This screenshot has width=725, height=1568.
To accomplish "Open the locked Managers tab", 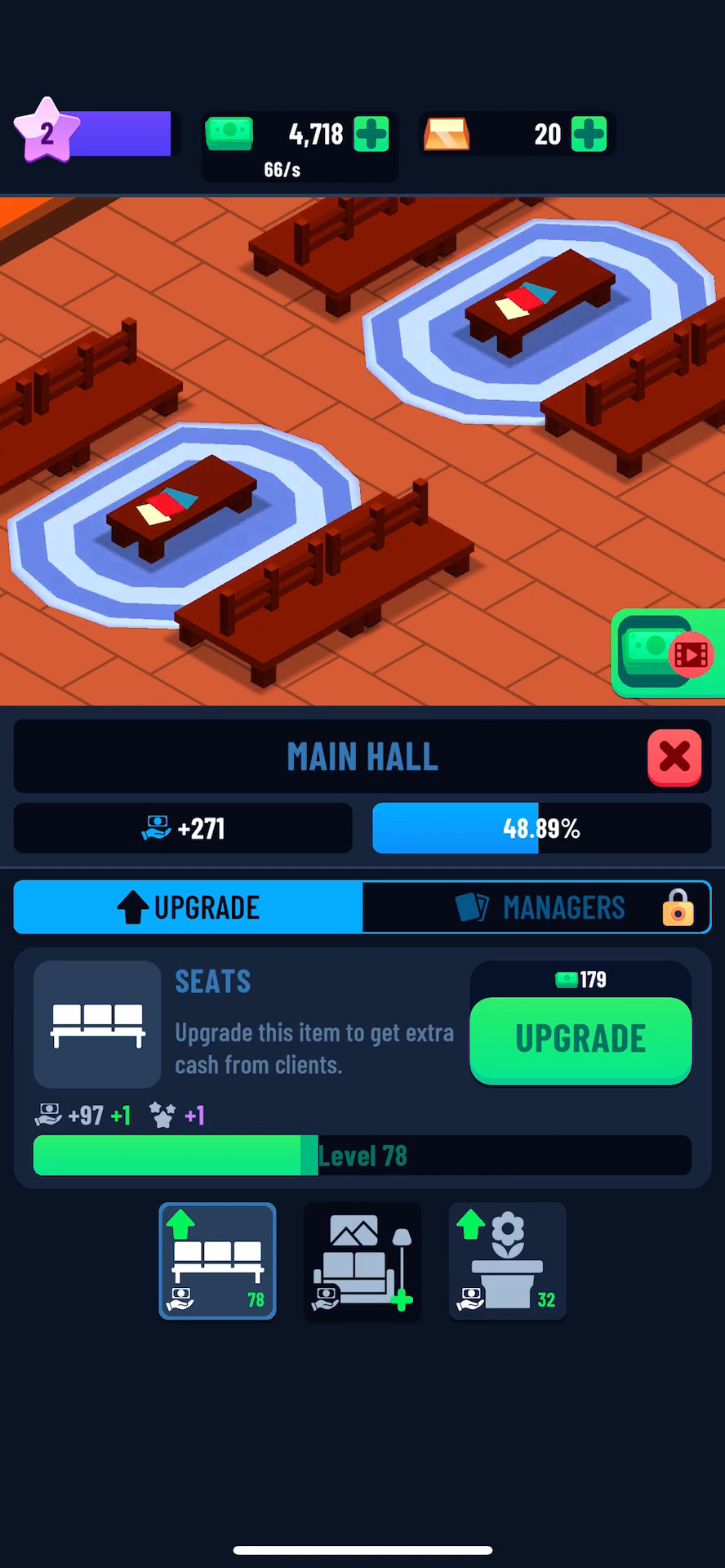I will click(536, 907).
